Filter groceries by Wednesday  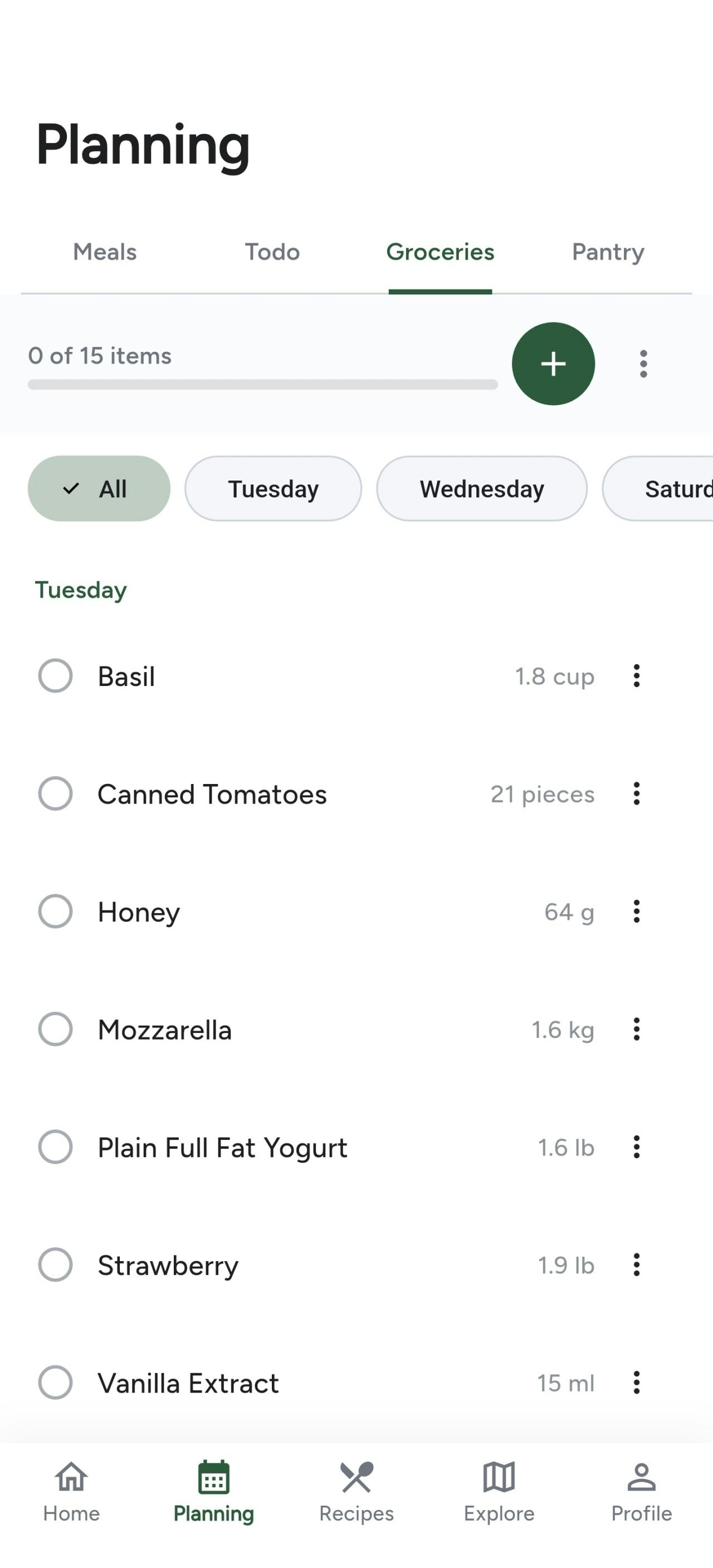[x=482, y=488]
